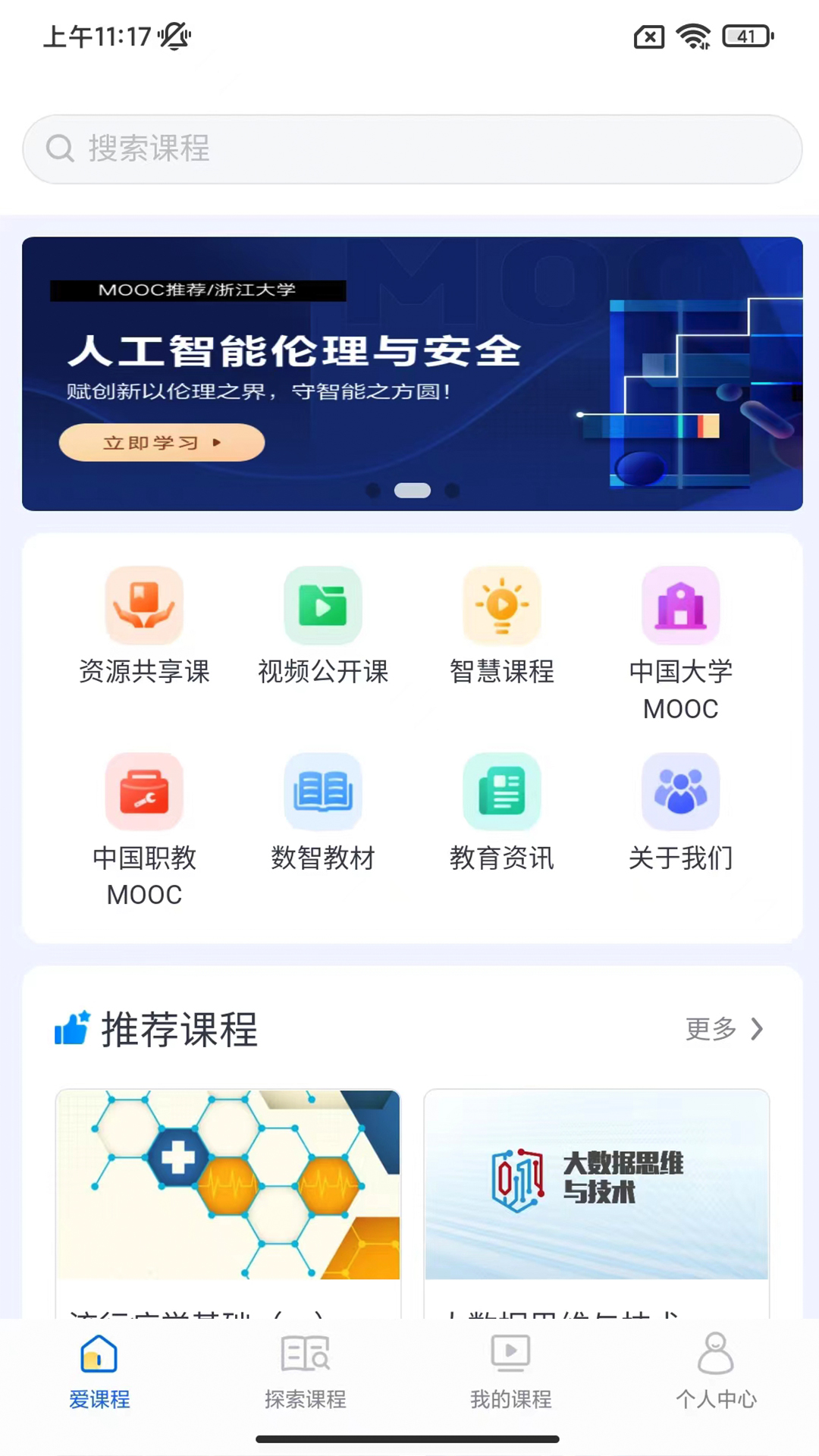Image resolution: width=819 pixels, height=1456 pixels.
Task: Click the magnifier icon in search bar
Action: (x=61, y=149)
